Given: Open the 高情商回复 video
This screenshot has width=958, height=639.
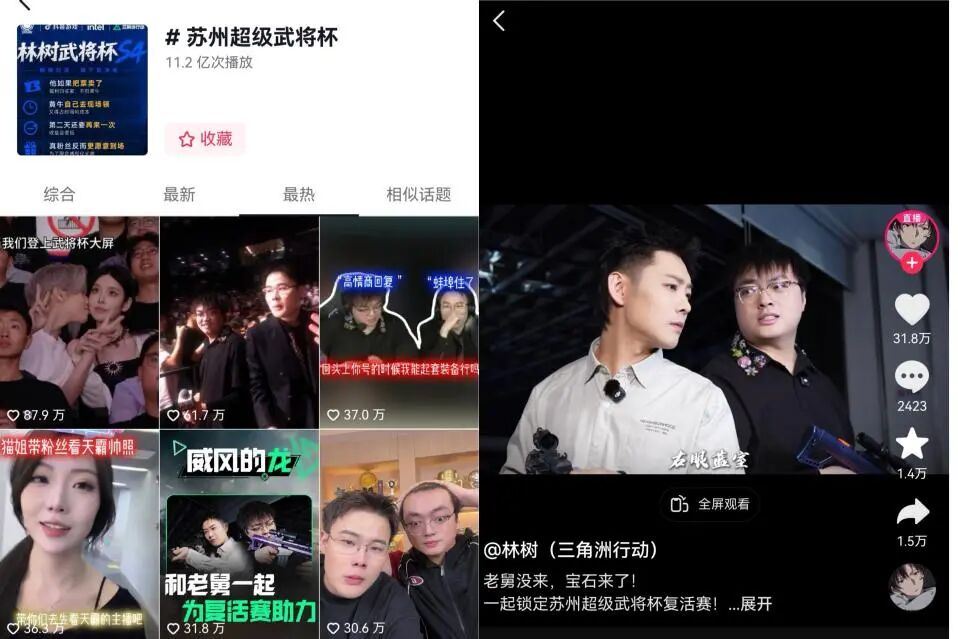Looking at the screenshot, I should click(x=399, y=322).
